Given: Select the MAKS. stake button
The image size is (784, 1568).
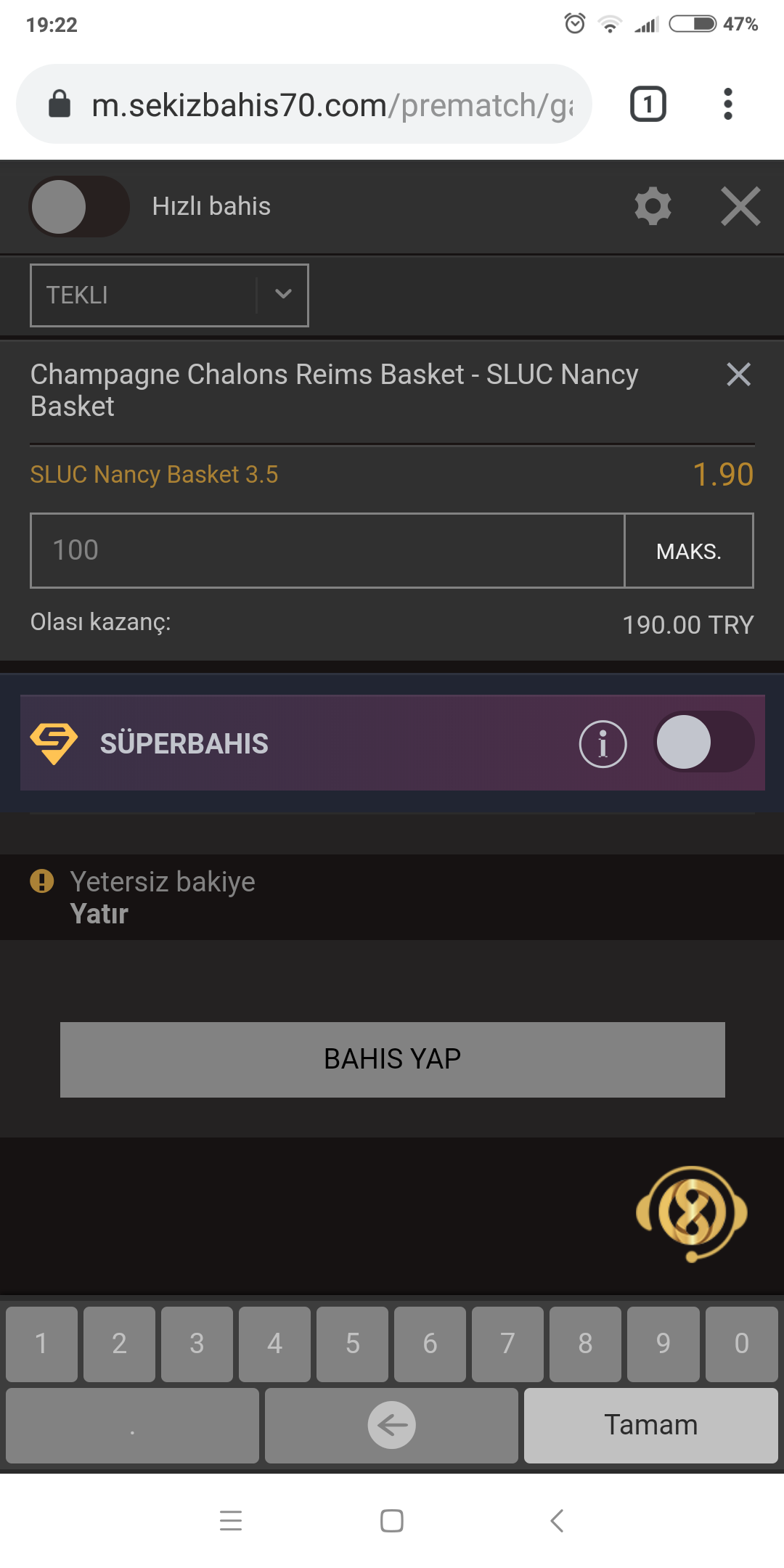Looking at the screenshot, I should tap(689, 551).
